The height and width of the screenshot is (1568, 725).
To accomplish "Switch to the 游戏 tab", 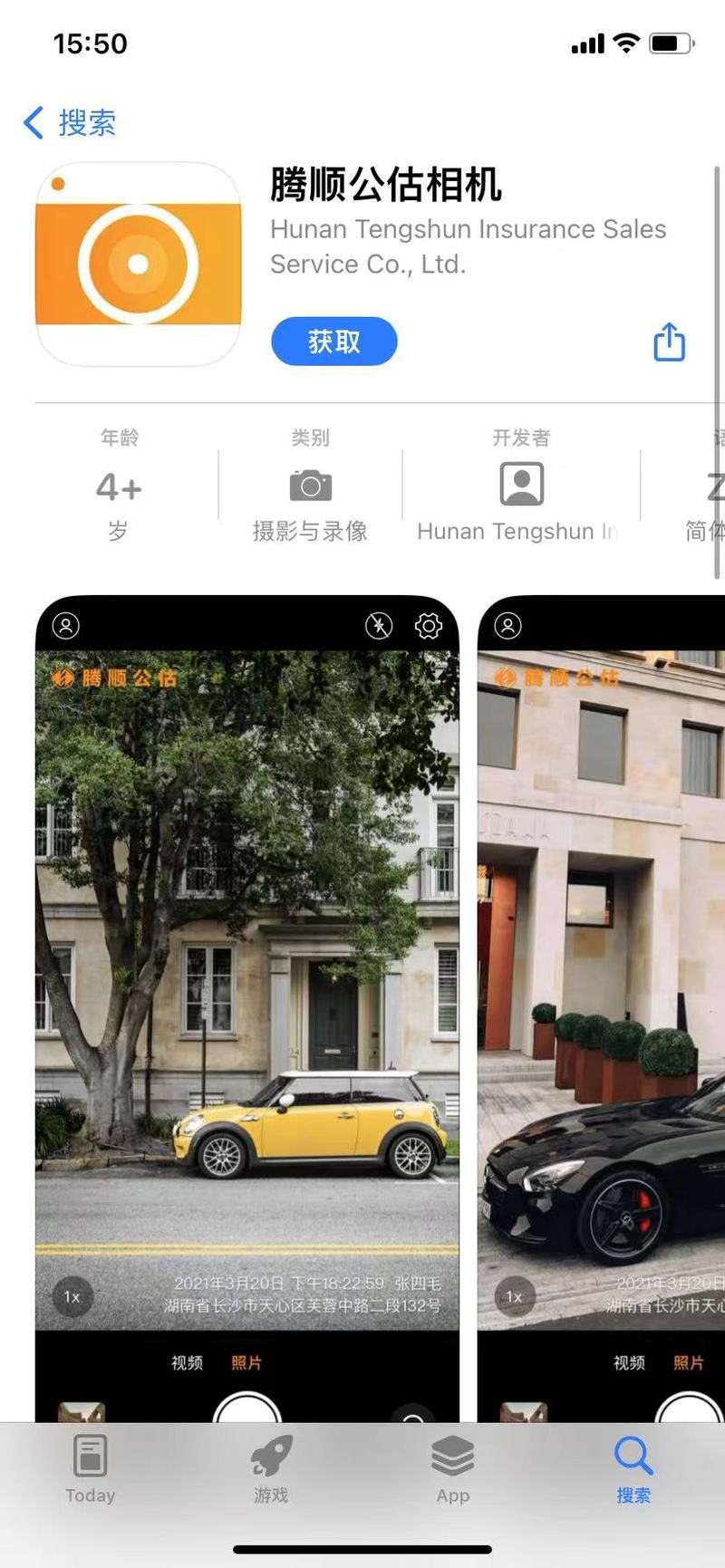I will [271, 1469].
